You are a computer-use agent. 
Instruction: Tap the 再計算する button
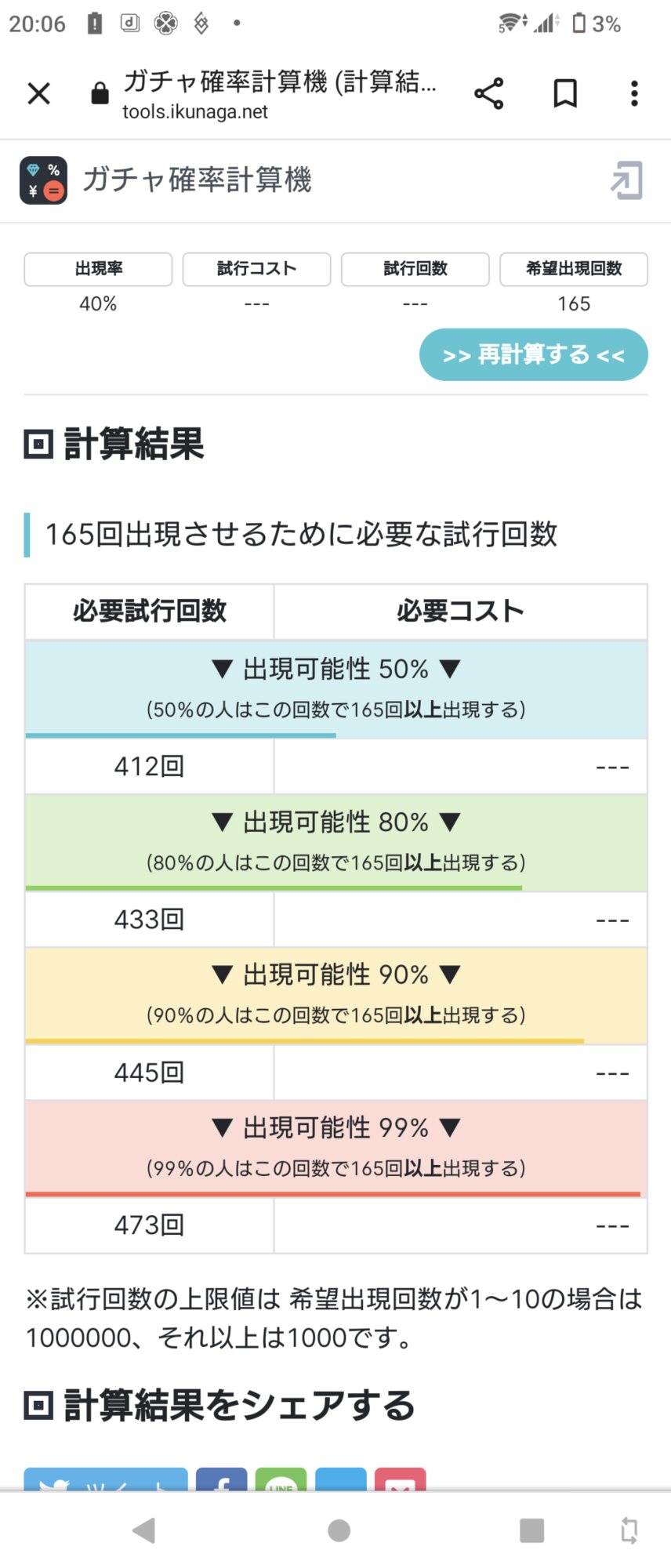533,355
